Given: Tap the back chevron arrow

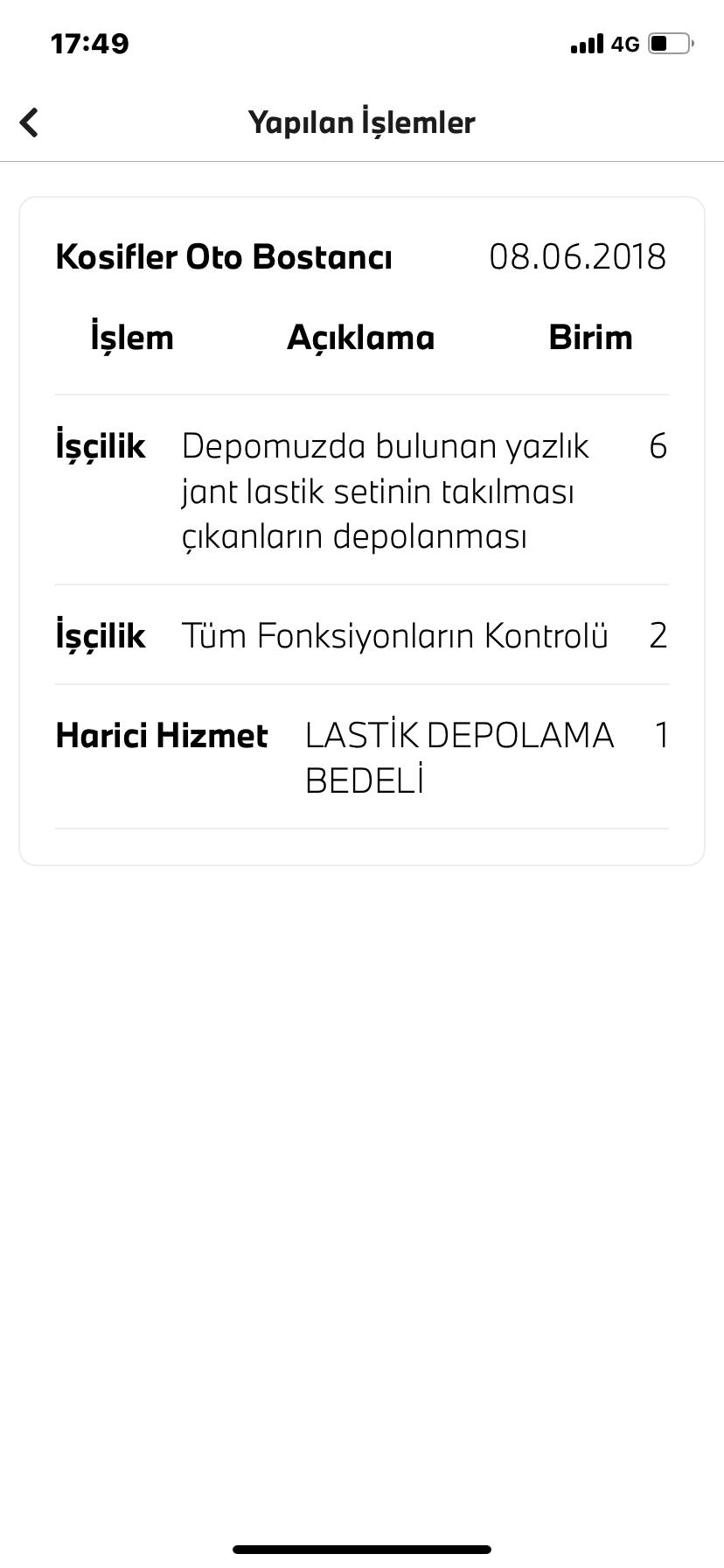Looking at the screenshot, I should point(29,122).
